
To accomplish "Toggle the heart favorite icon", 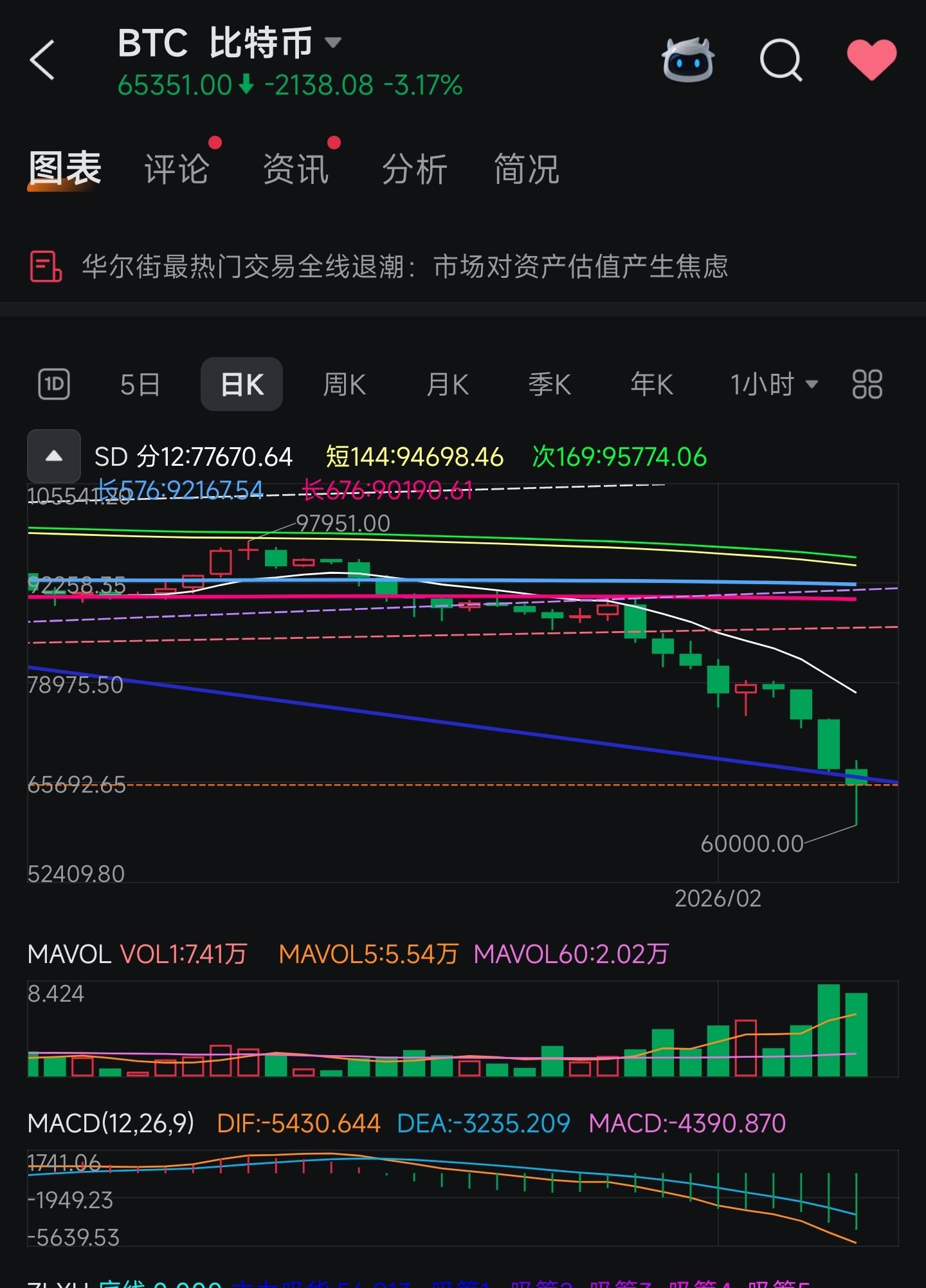I will coord(871,59).
